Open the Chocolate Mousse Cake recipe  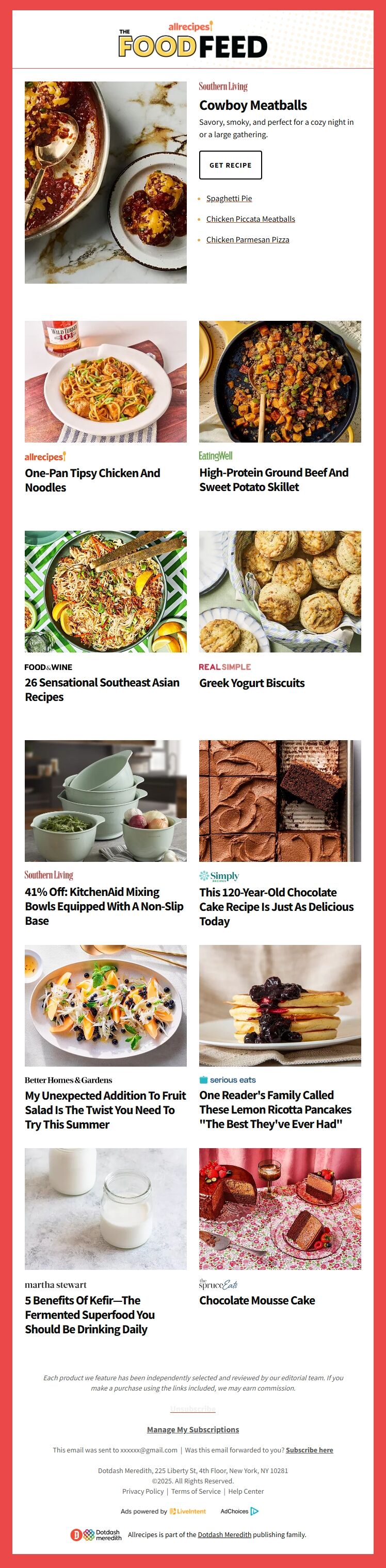click(257, 1300)
